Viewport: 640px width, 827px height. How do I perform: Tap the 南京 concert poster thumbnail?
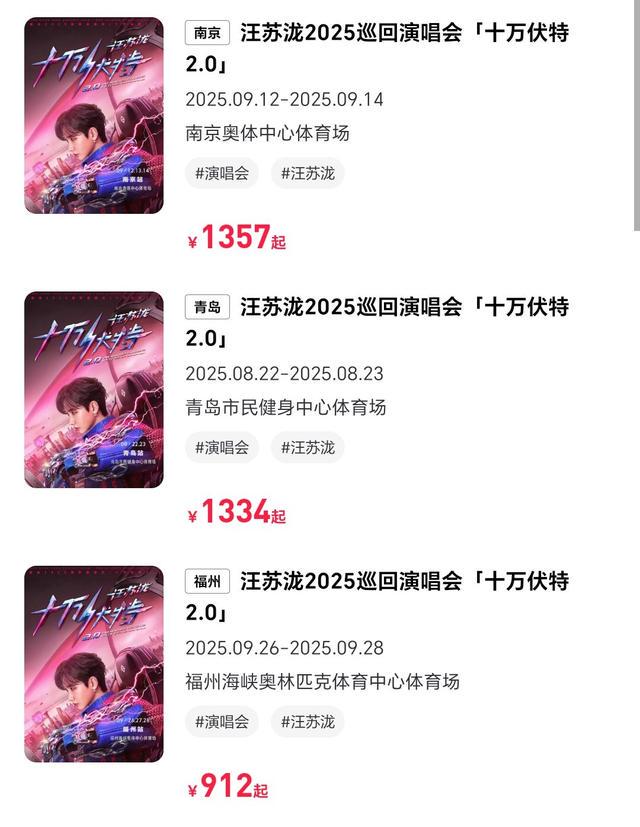click(94, 115)
